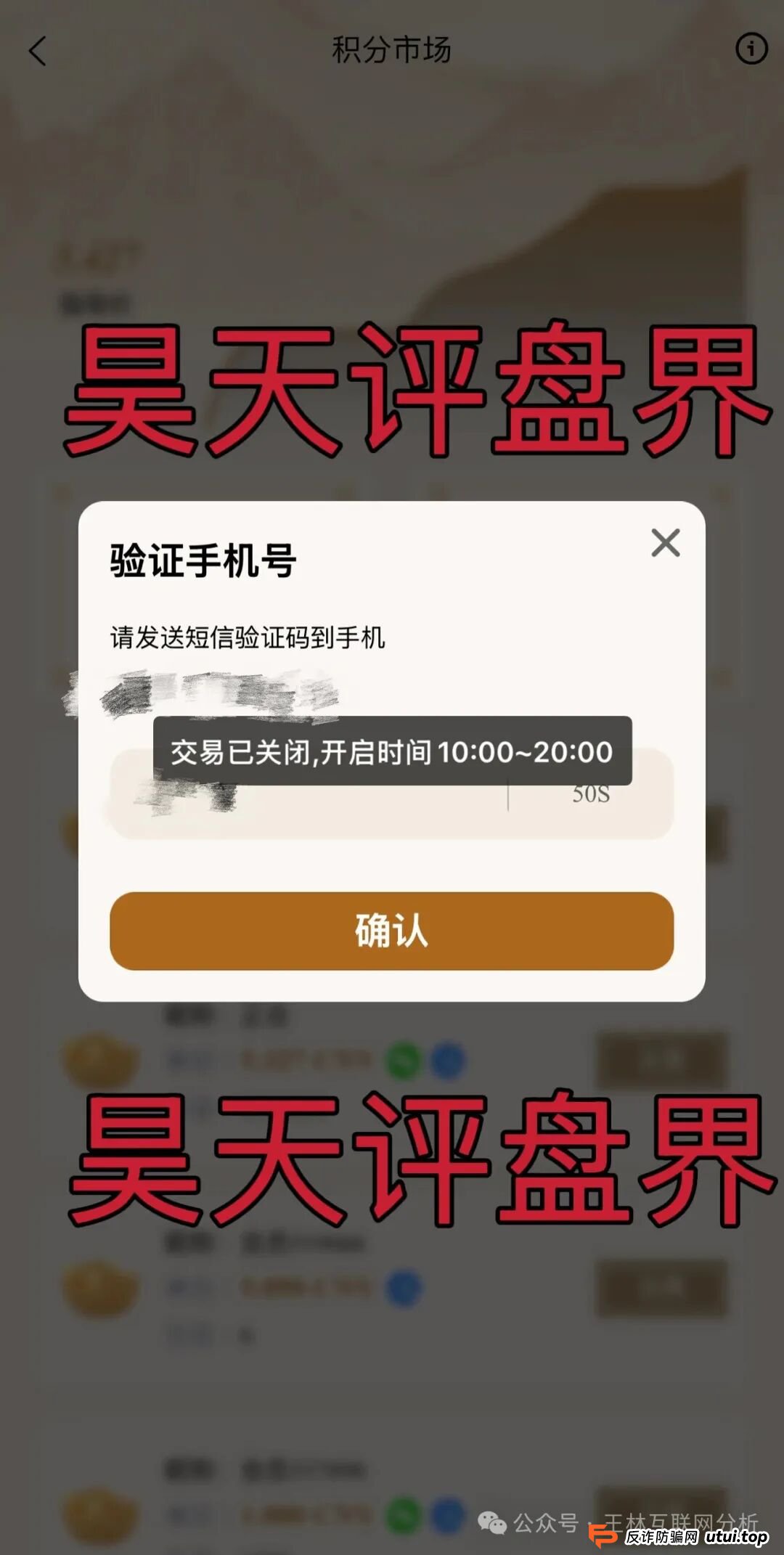
Task: Go back from 积分市场 page
Action: click(x=38, y=51)
